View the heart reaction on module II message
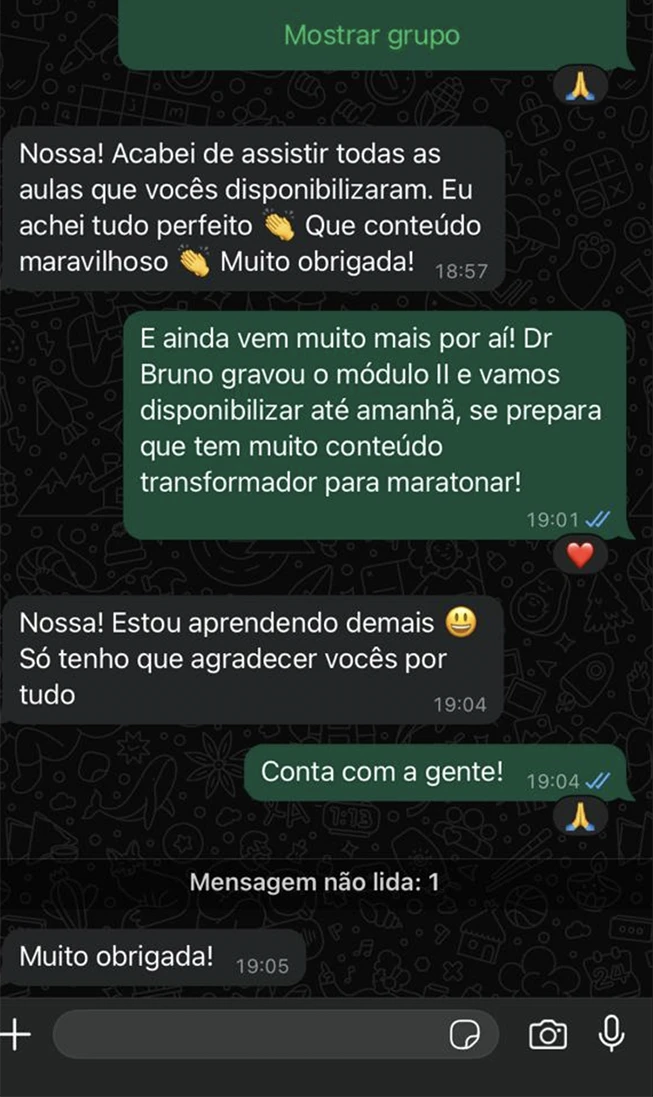The image size is (653, 1097). click(580, 555)
